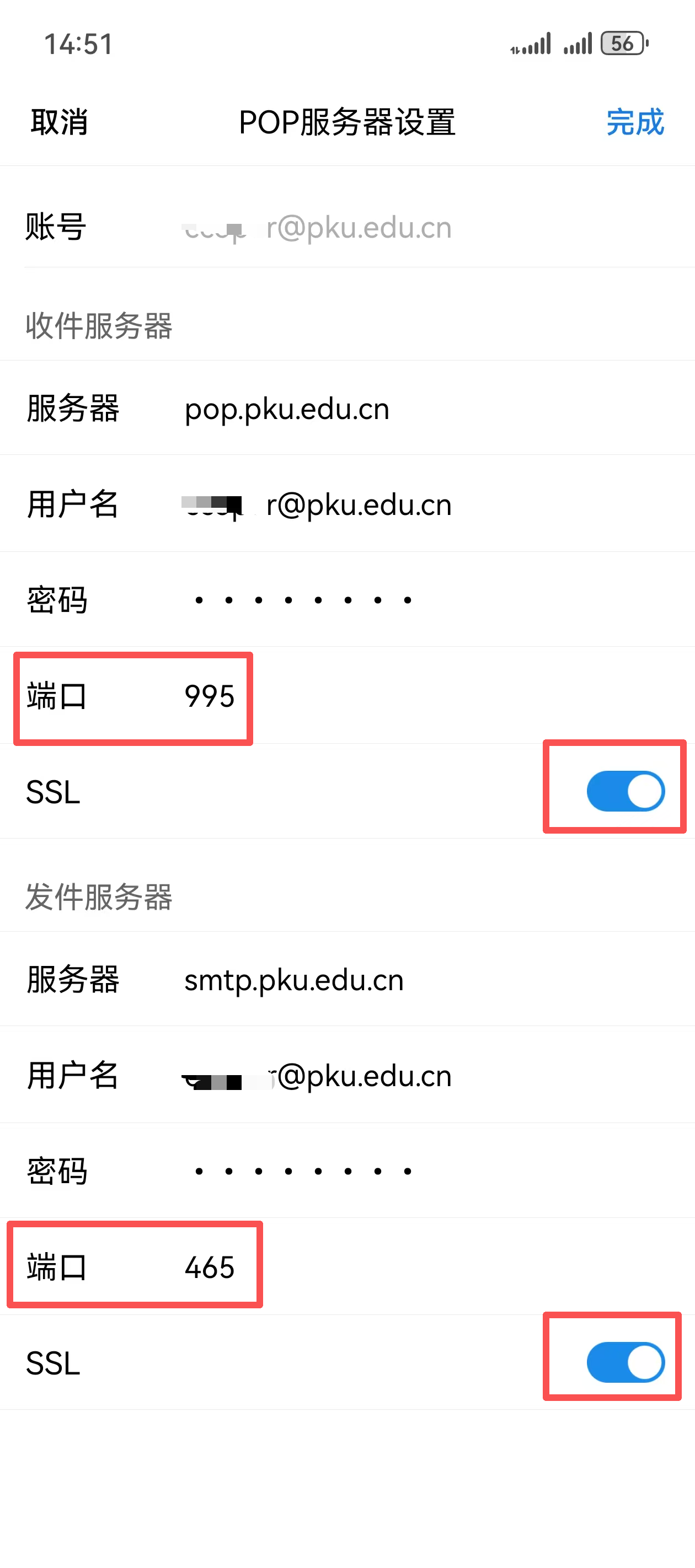Disable SSL for the 发件服务器

(x=624, y=1362)
